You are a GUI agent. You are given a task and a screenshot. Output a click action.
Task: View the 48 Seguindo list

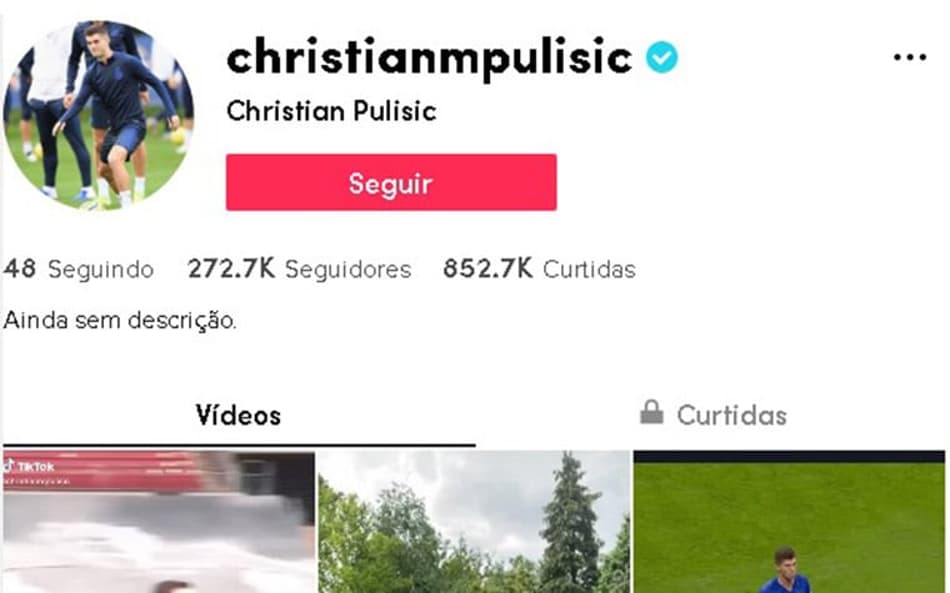tap(79, 269)
